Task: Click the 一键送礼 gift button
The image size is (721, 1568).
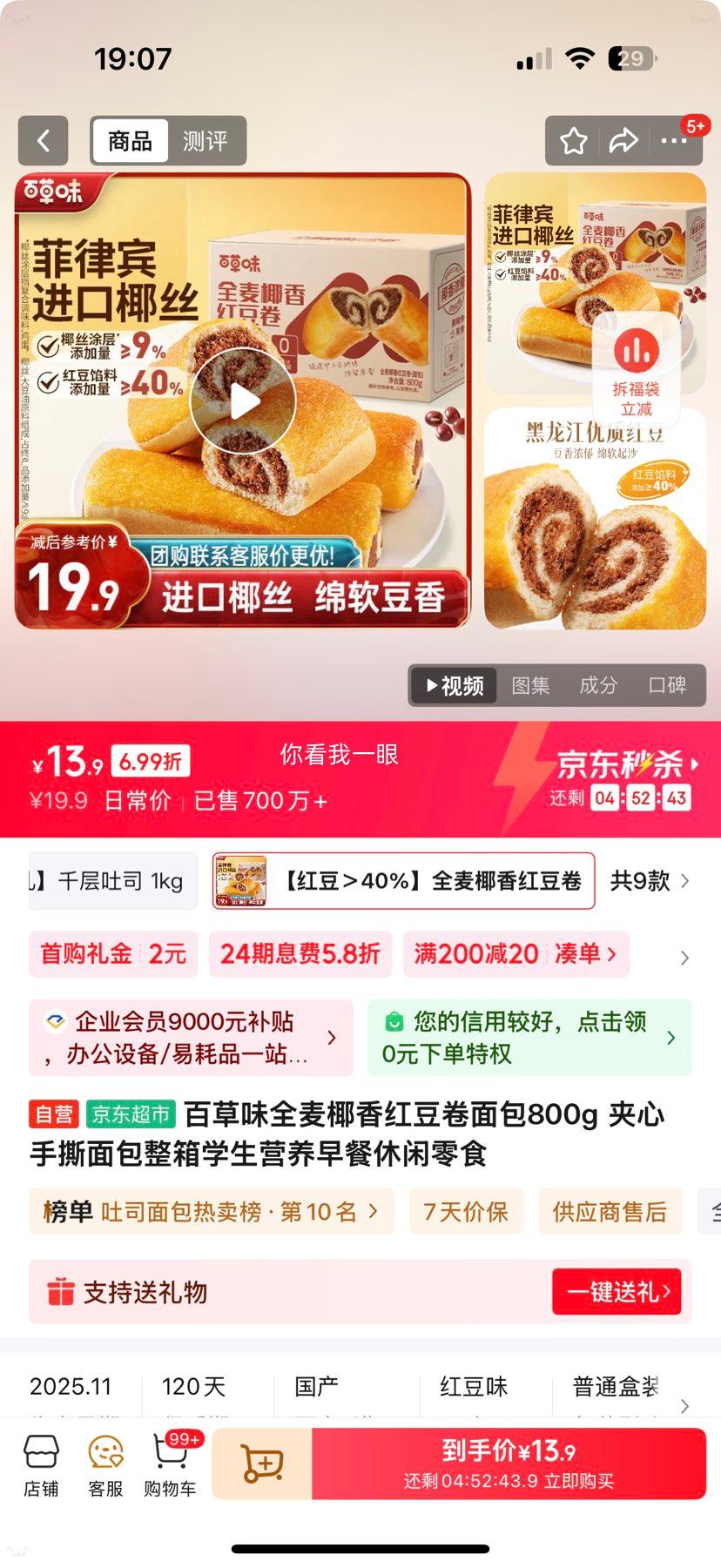Action: tap(618, 1292)
